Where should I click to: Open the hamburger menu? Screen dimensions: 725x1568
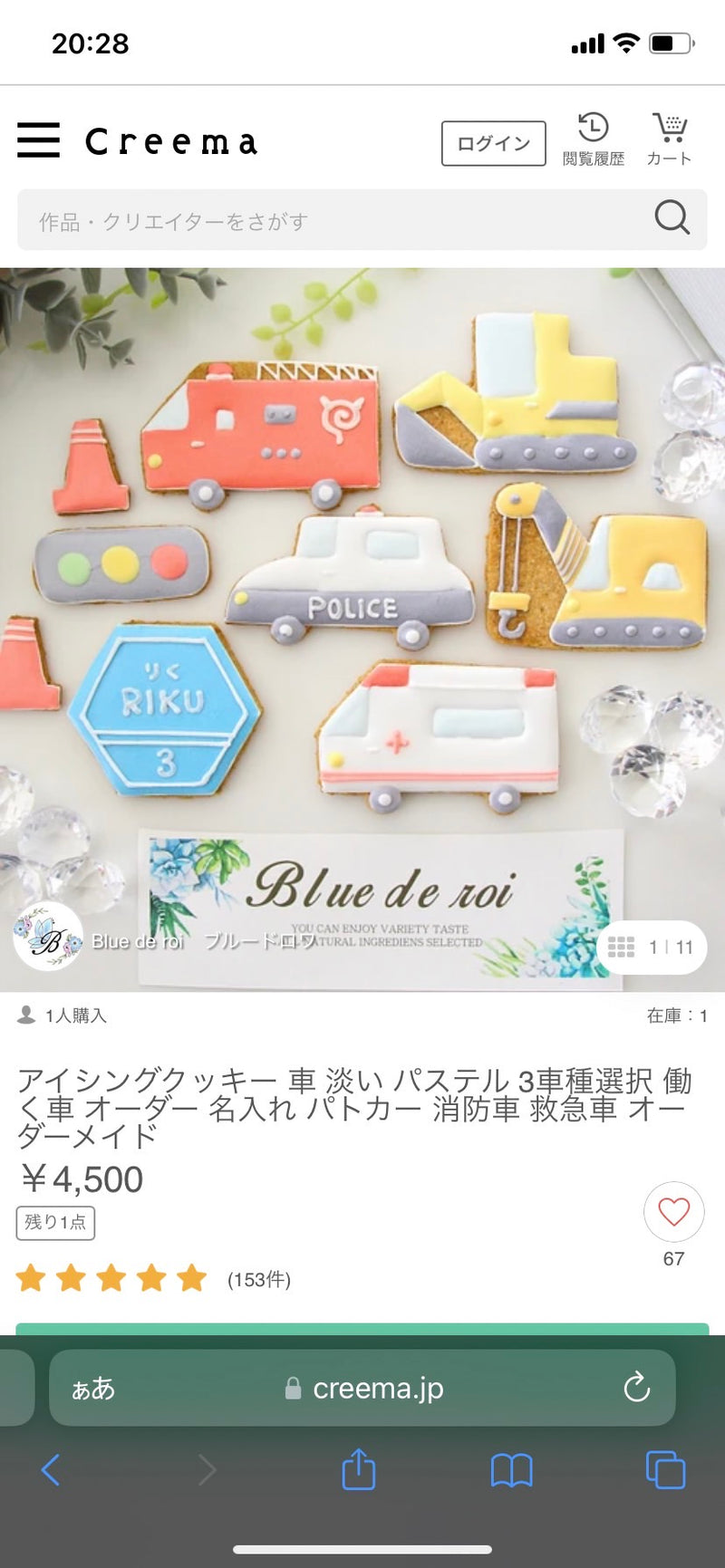point(38,141)
